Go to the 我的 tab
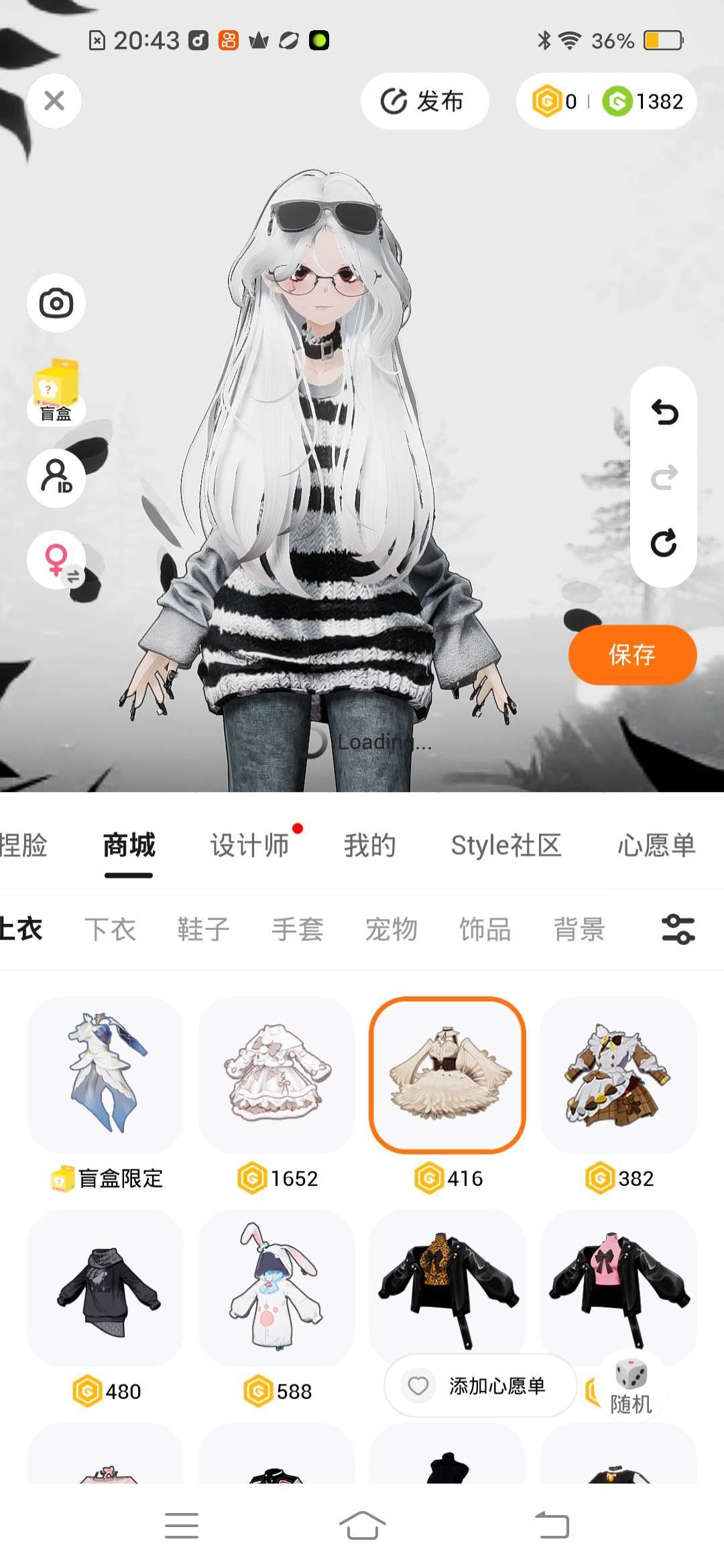 369,846
